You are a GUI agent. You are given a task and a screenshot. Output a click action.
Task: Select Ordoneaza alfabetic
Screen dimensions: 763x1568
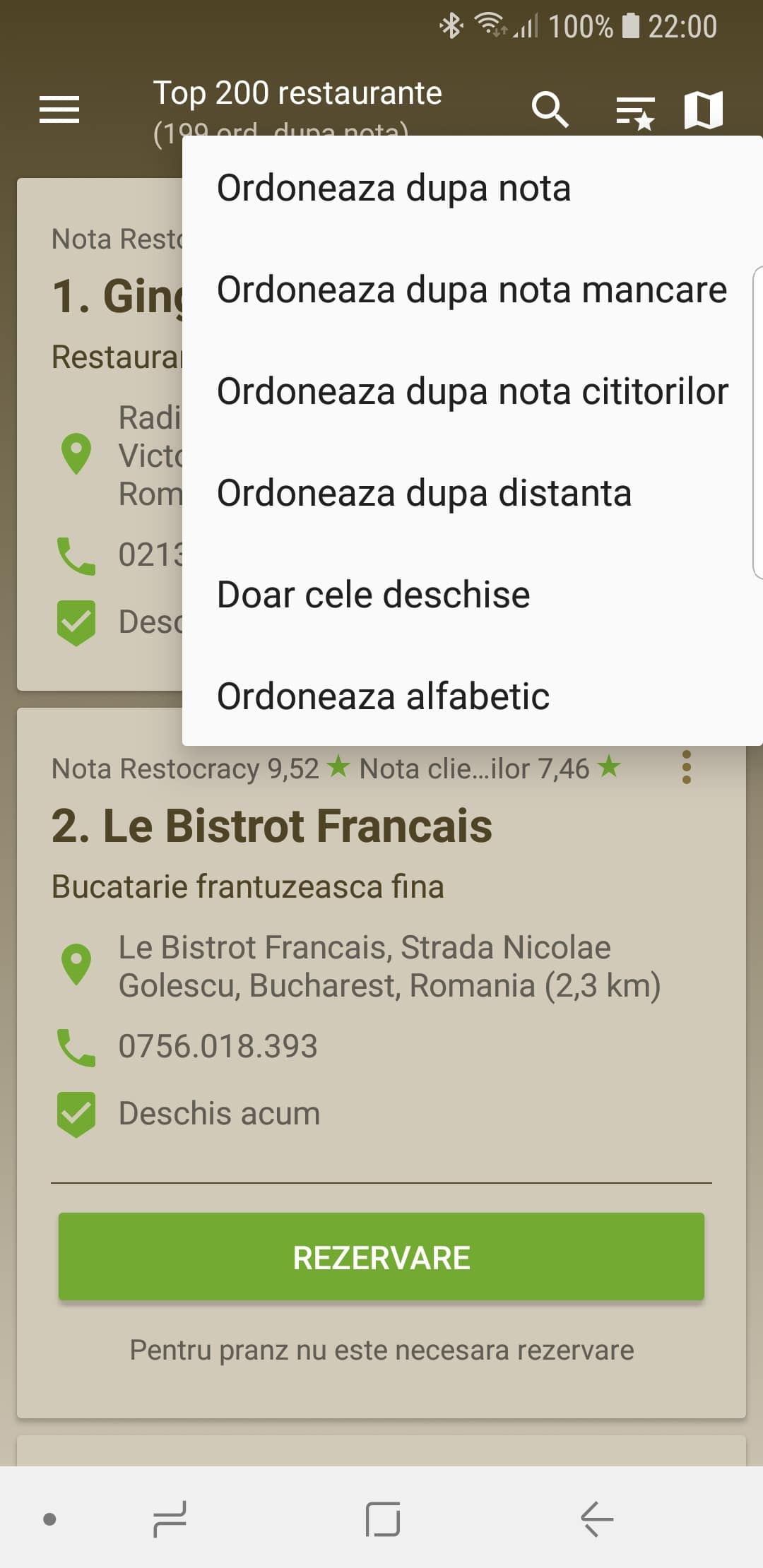point(472,696)
